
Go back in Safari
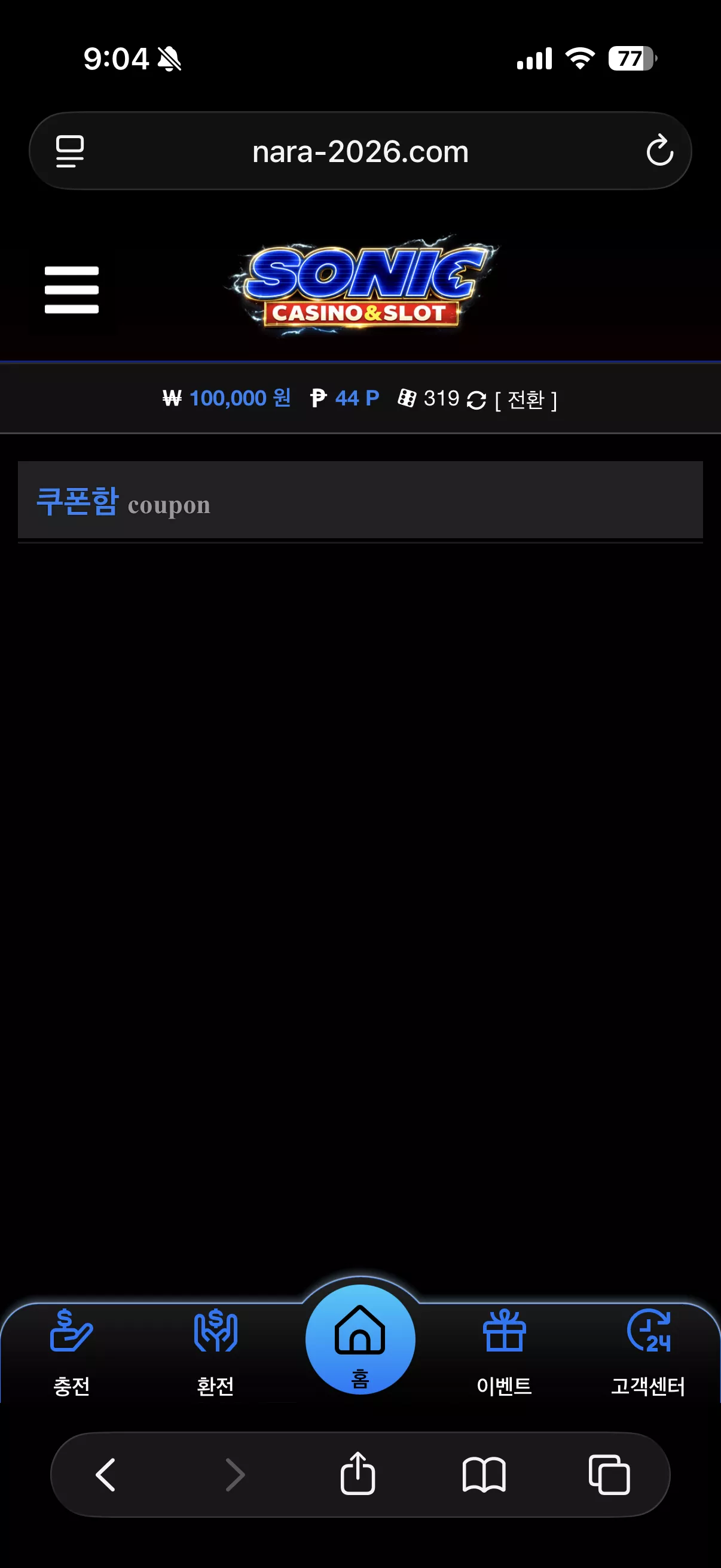[x=106, y=1474]
